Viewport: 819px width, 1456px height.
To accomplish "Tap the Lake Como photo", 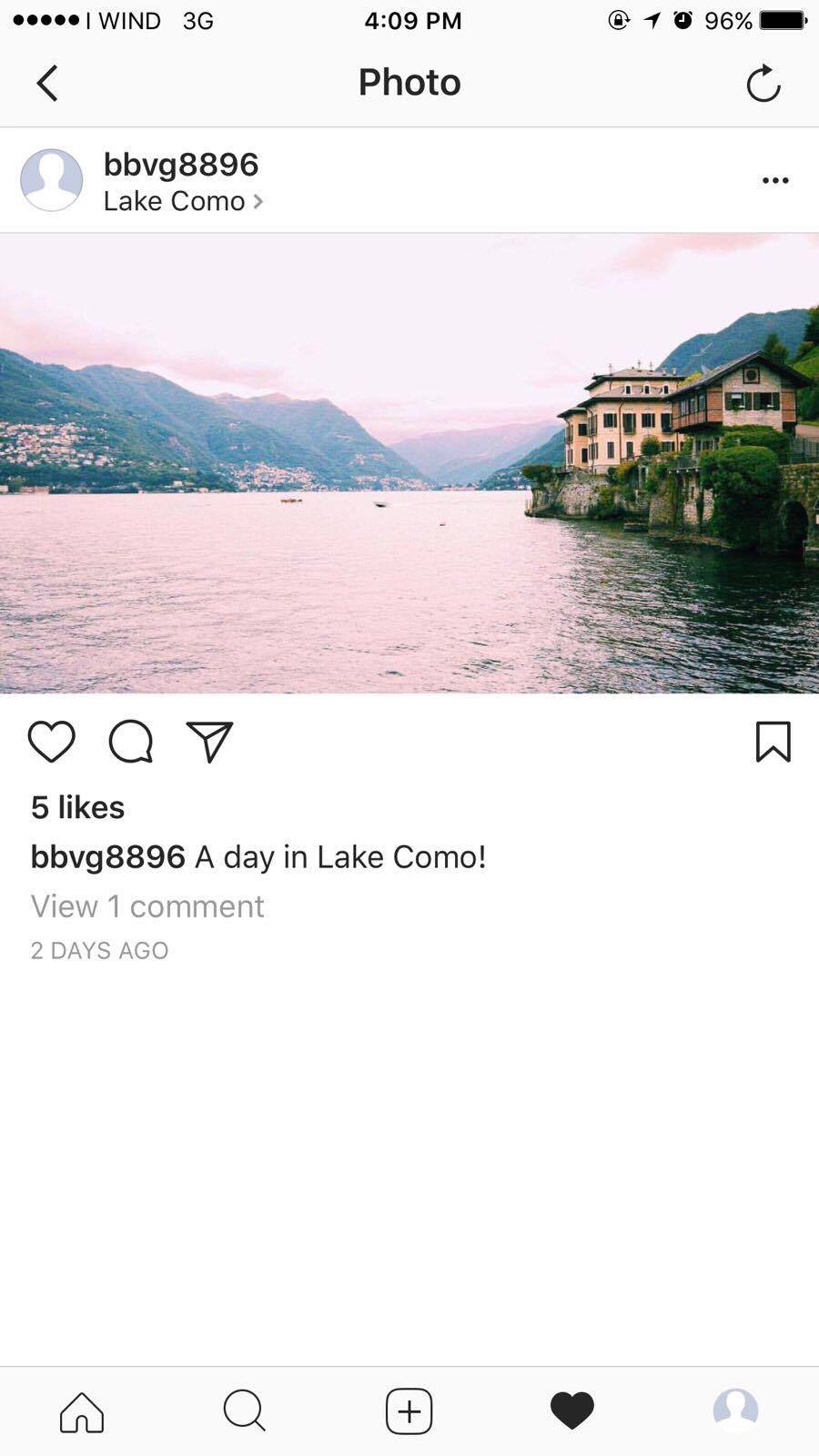I will 409,463.
